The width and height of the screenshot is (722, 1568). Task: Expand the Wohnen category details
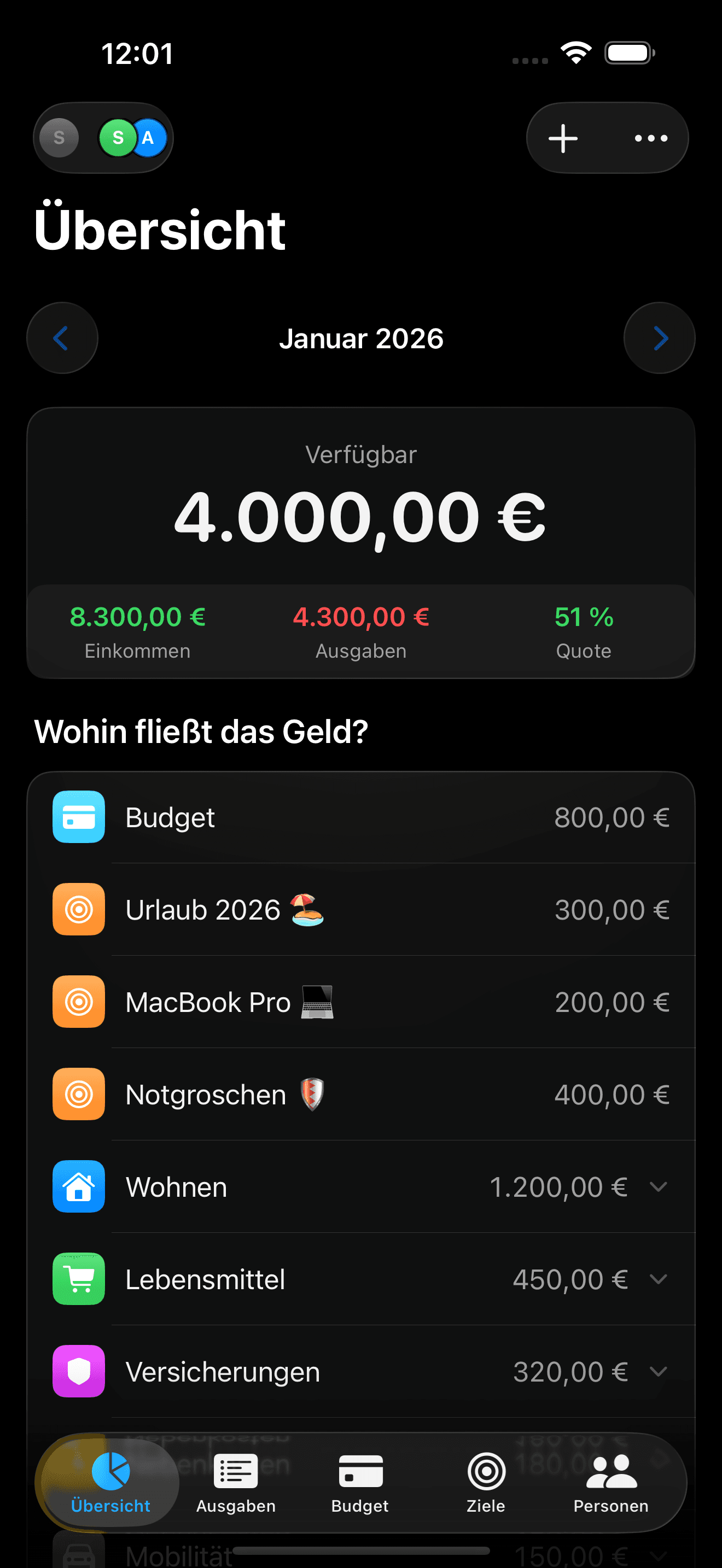659,1186
